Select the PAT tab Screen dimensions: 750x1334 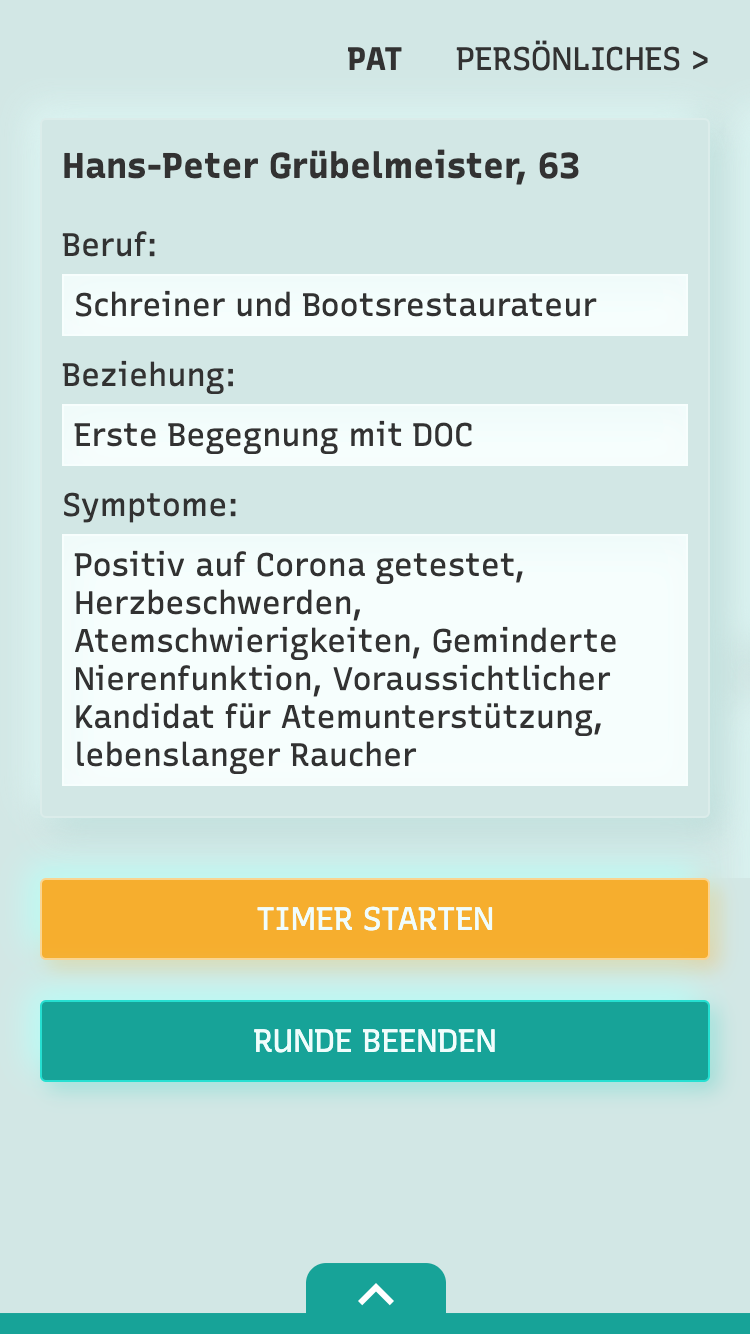pos(374,60)
